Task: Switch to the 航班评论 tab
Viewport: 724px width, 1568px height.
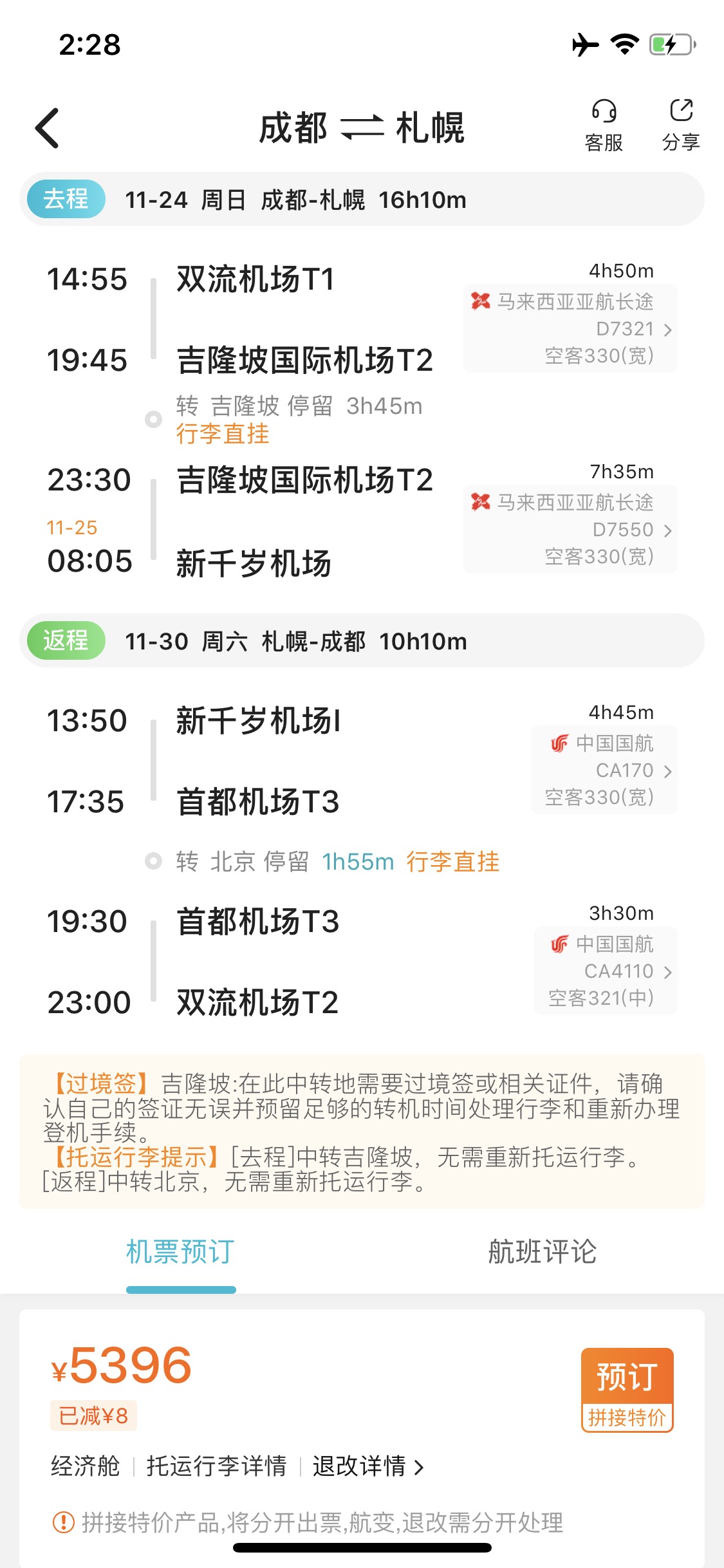Action: click(542, 1252)
